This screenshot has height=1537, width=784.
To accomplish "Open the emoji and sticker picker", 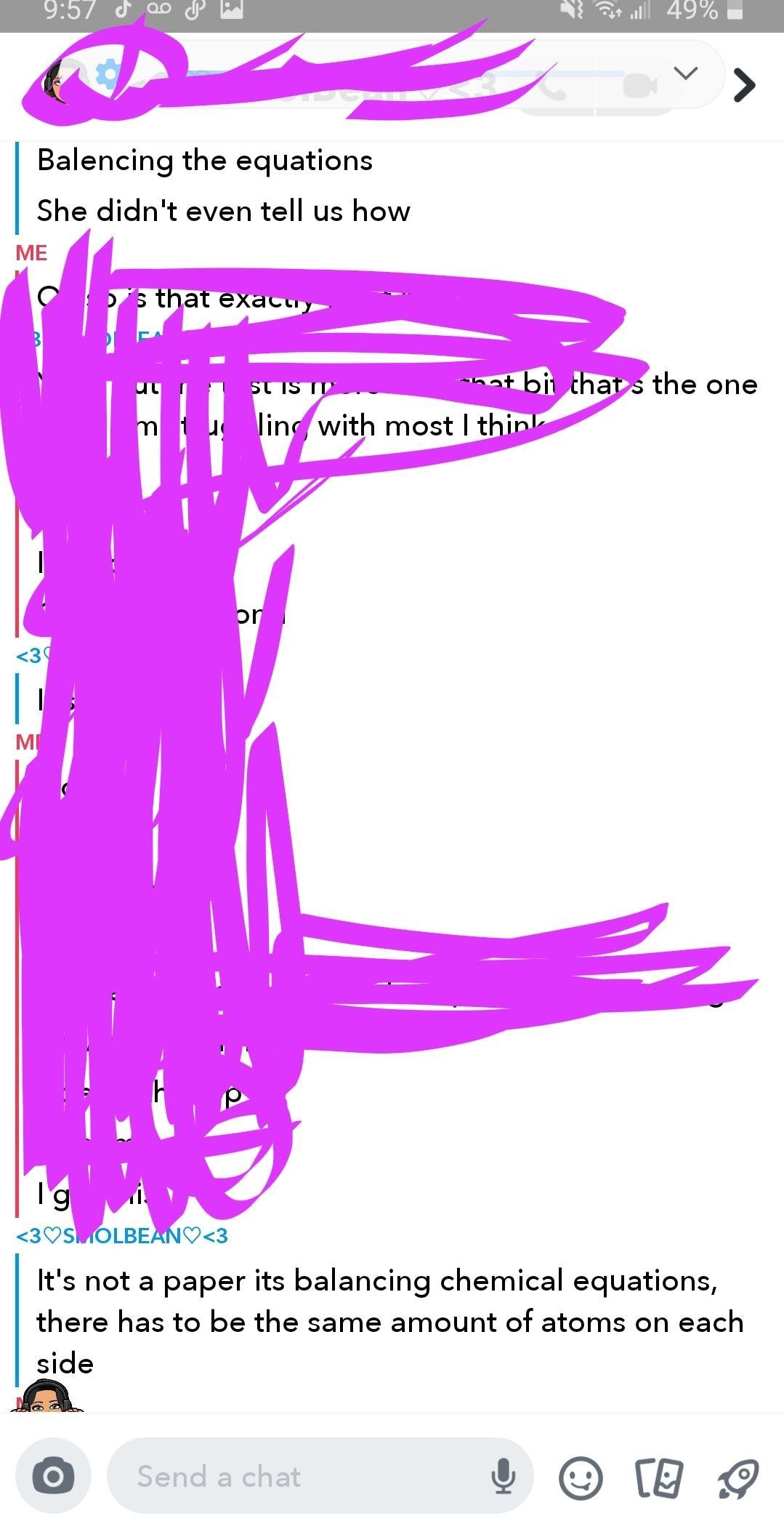I will pos(581,1477).
